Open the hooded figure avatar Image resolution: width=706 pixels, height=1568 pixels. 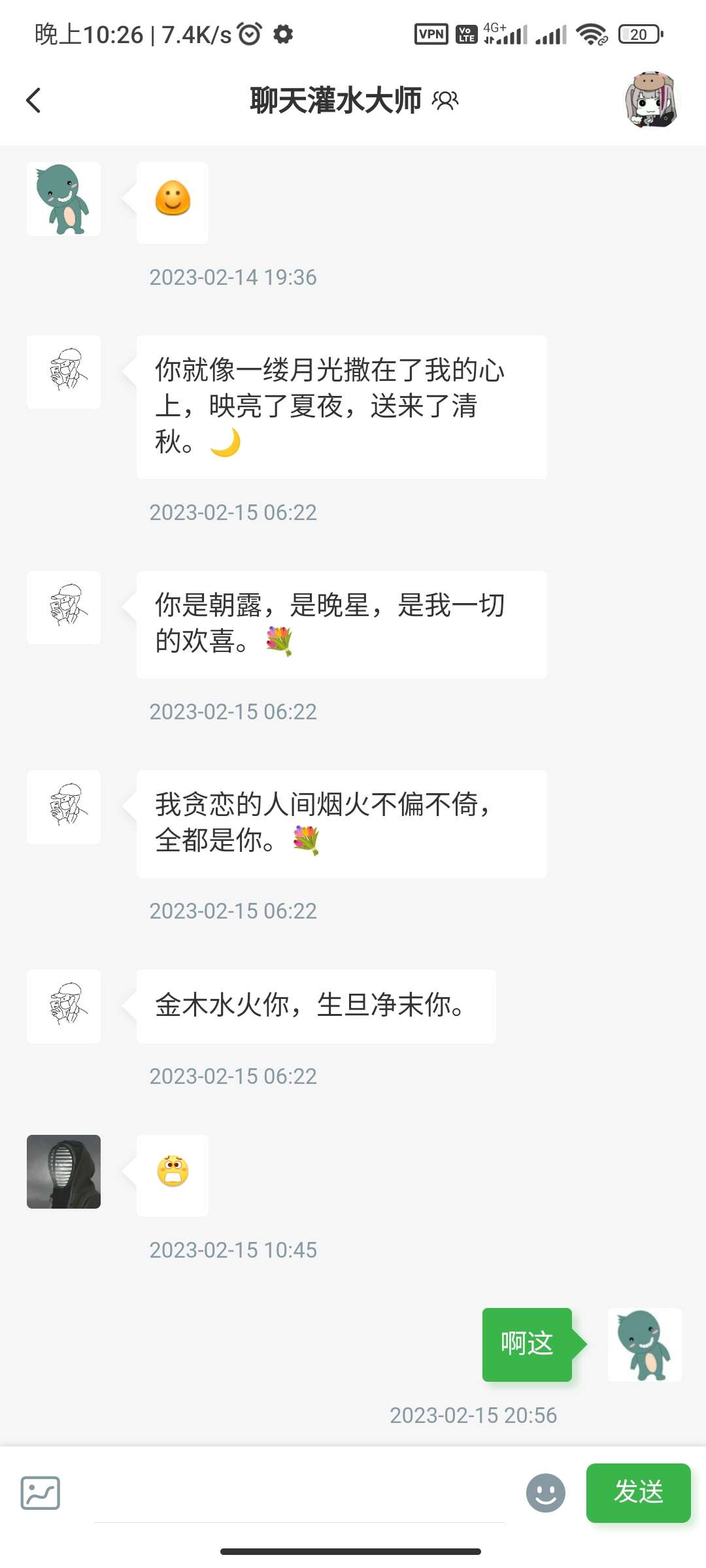pos(63,1173)
